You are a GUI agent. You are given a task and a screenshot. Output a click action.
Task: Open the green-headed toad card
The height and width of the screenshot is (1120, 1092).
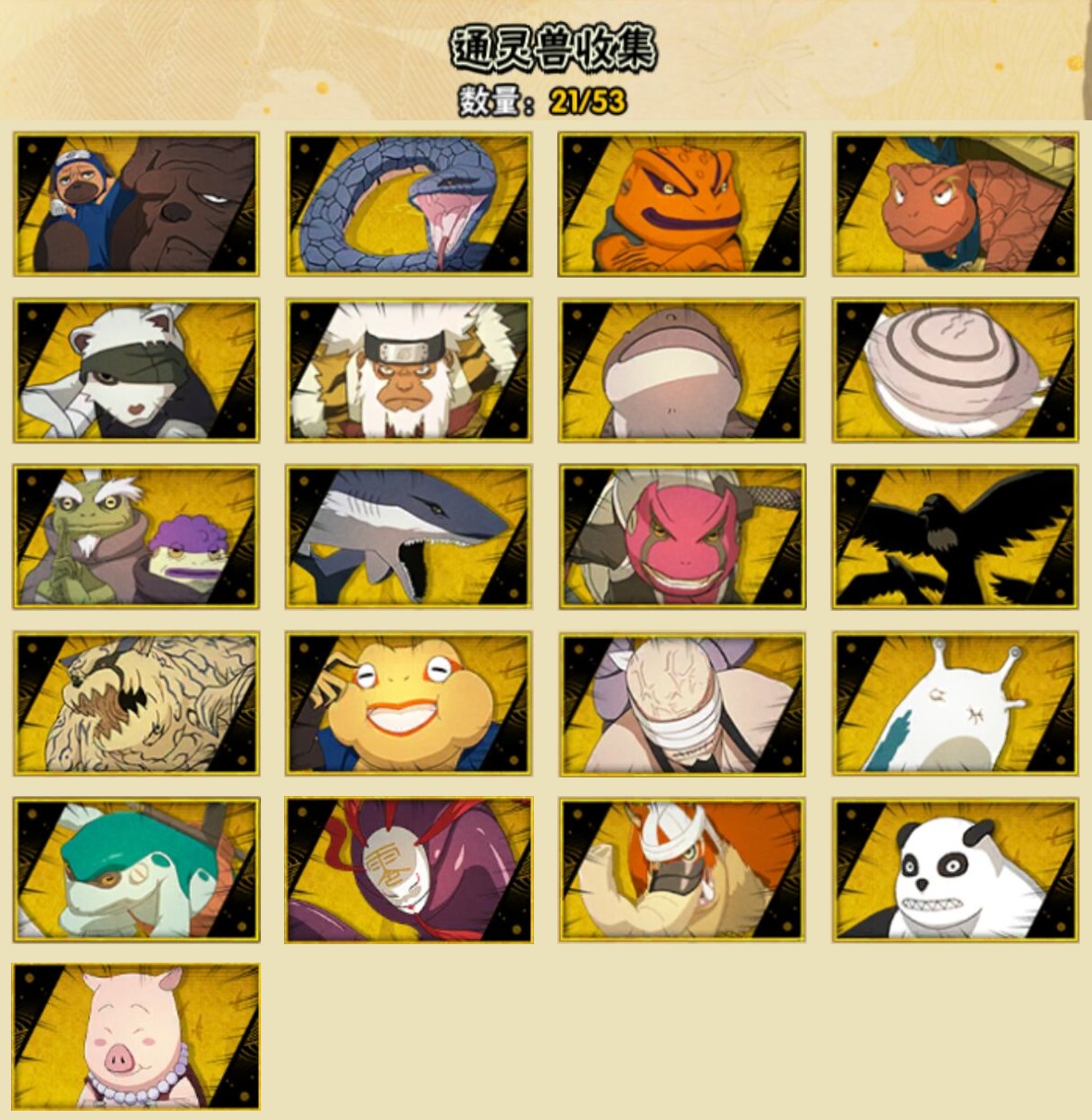136,870
